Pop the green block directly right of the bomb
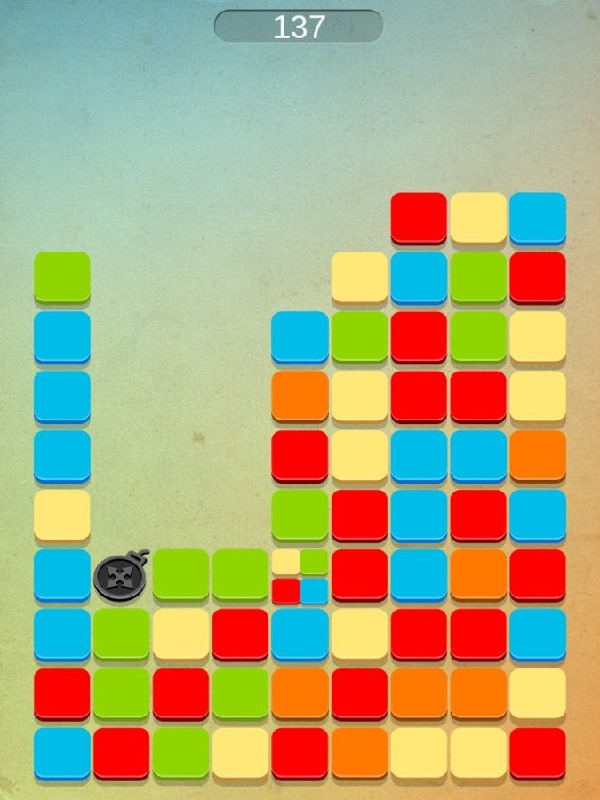This screenshot has width=600, height=800. (x=181, y=575)
